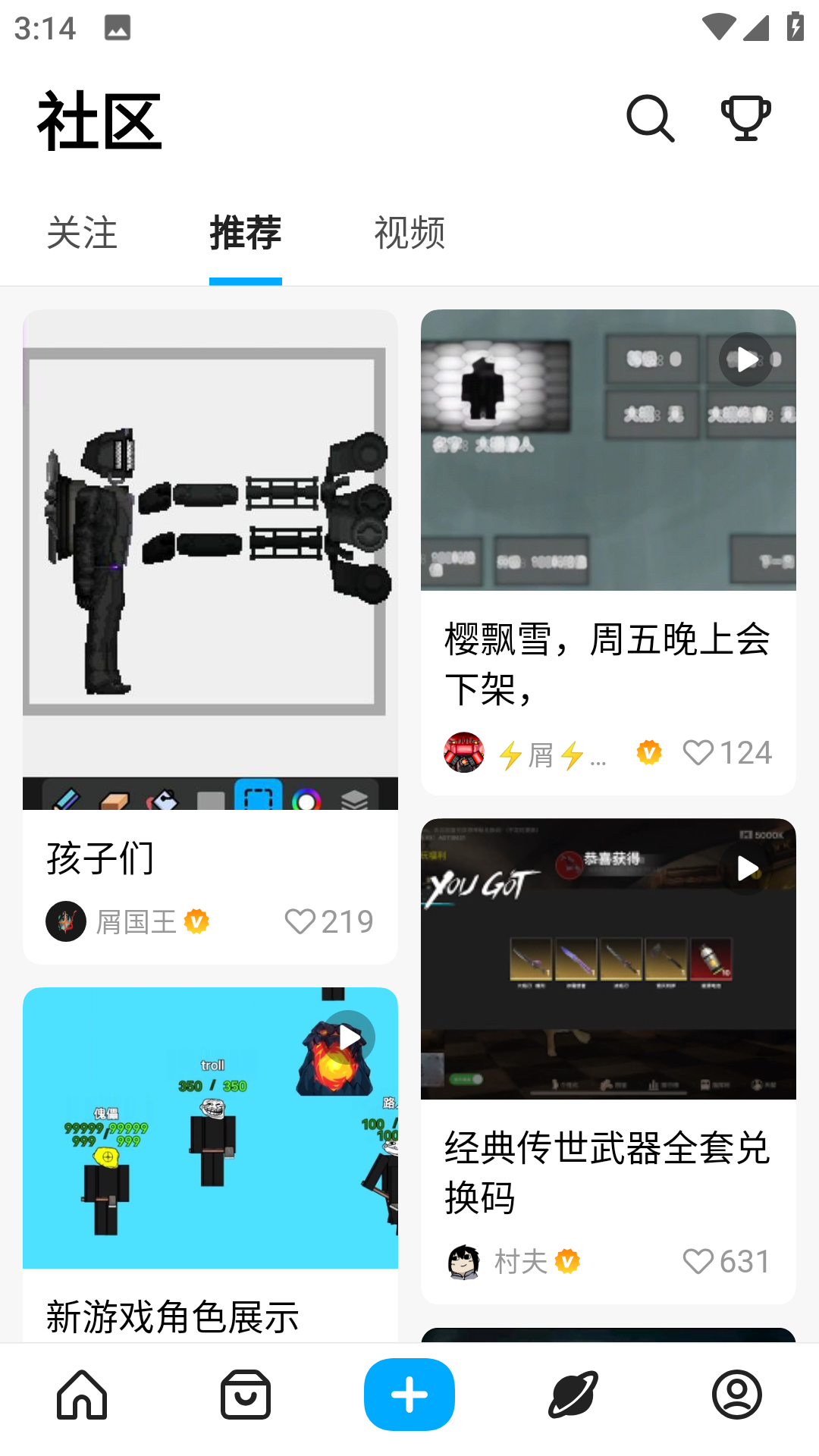Go to the home tab
The width and height of the screenshot is (819, 1456).
[x=82, y=1395]
